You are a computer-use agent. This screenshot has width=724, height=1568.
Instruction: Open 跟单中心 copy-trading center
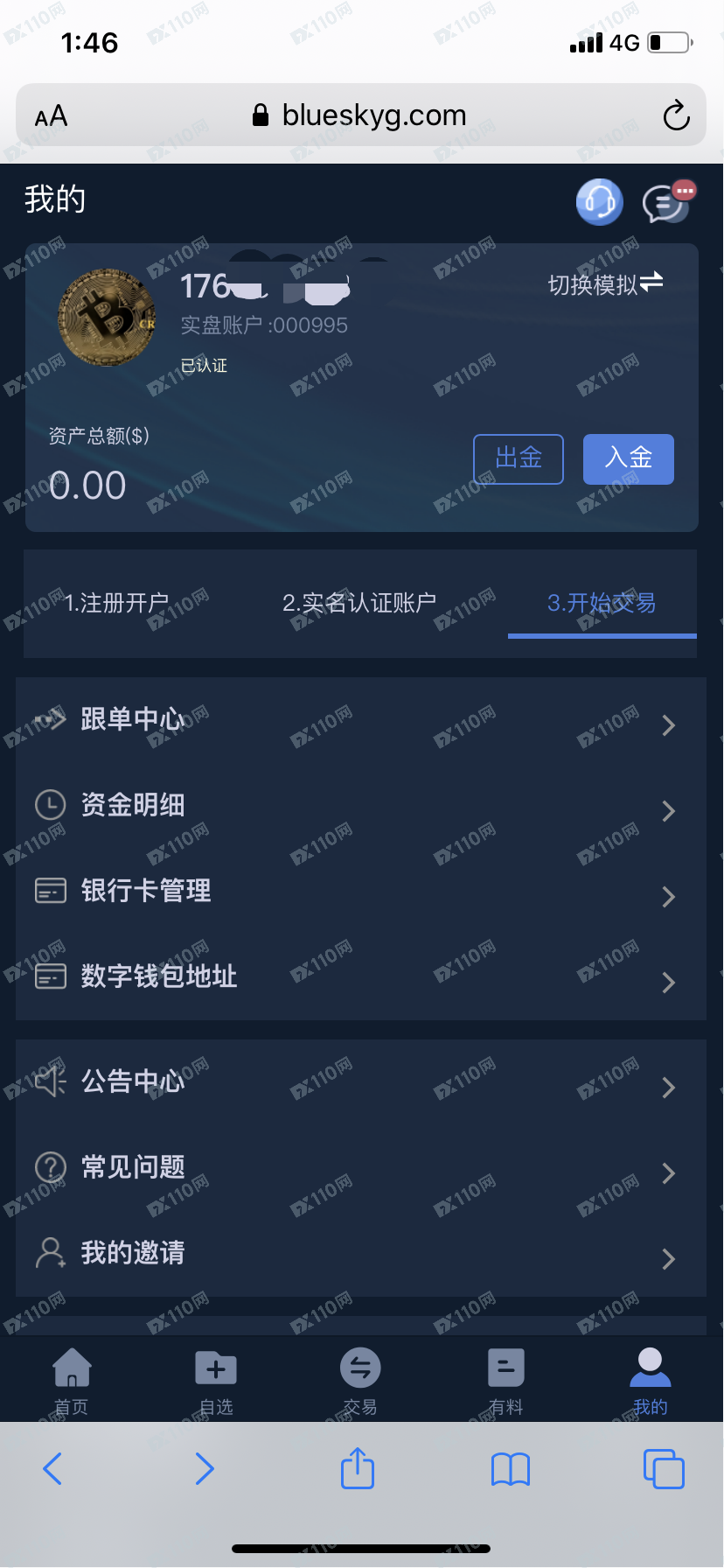360,720
